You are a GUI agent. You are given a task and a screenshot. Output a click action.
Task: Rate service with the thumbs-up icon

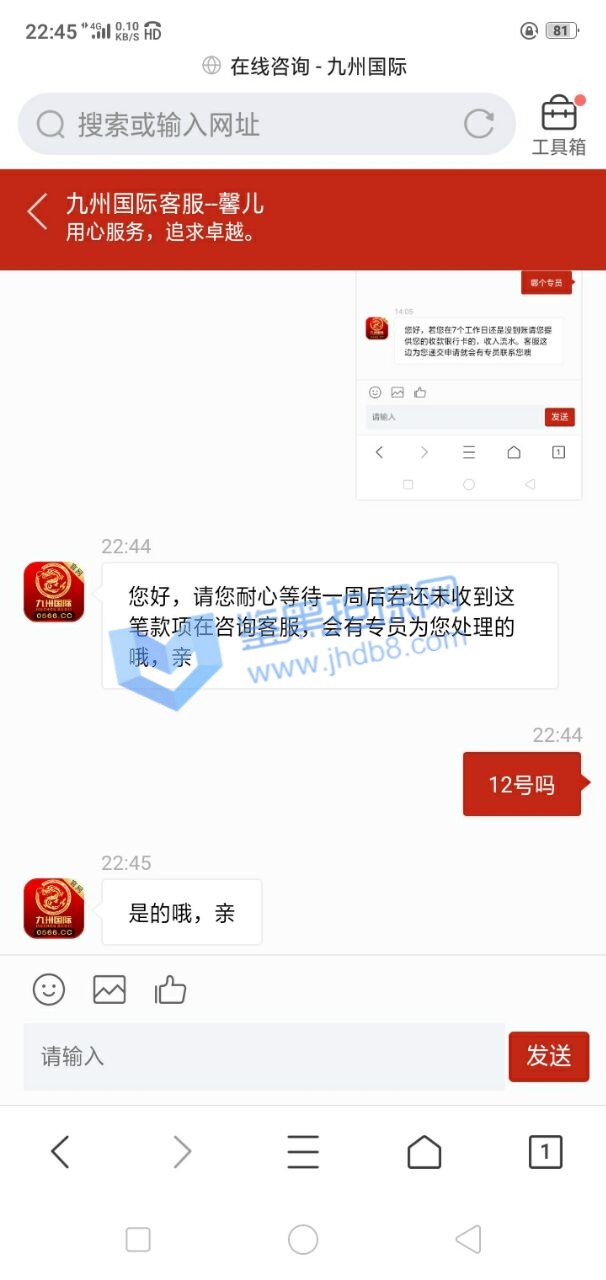point(170,990)
